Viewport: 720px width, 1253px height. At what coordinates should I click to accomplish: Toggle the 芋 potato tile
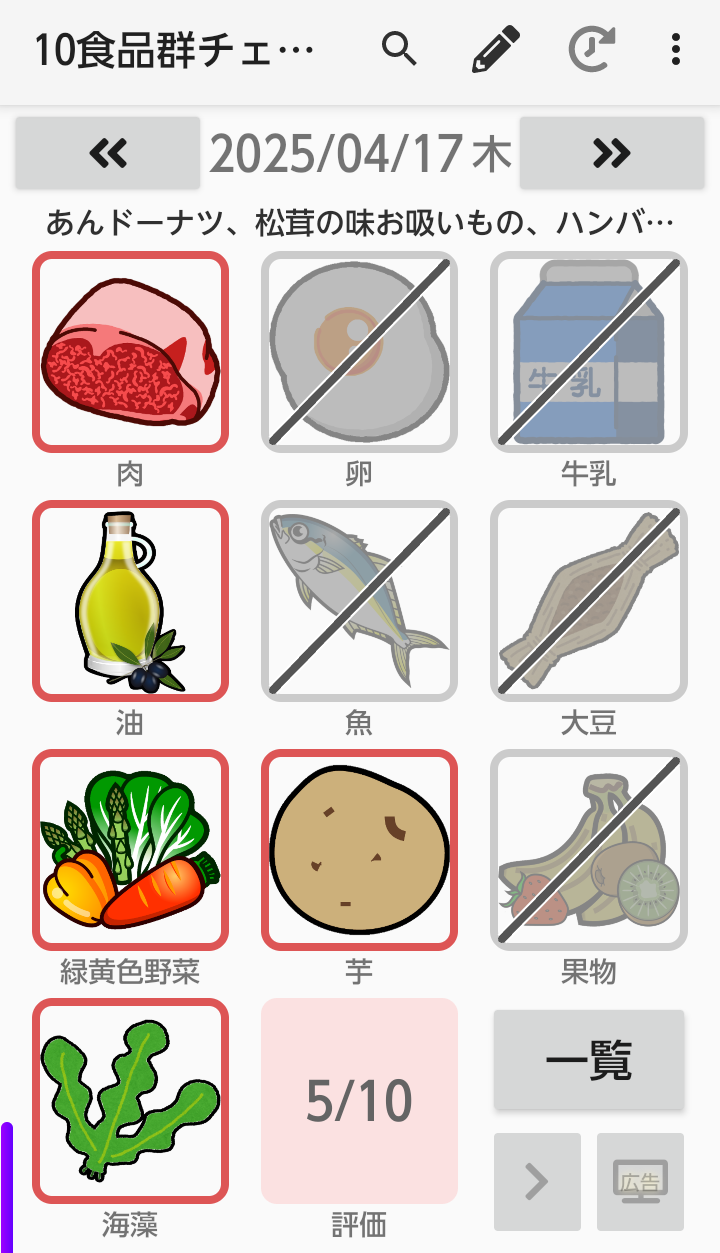click(360, 849)
